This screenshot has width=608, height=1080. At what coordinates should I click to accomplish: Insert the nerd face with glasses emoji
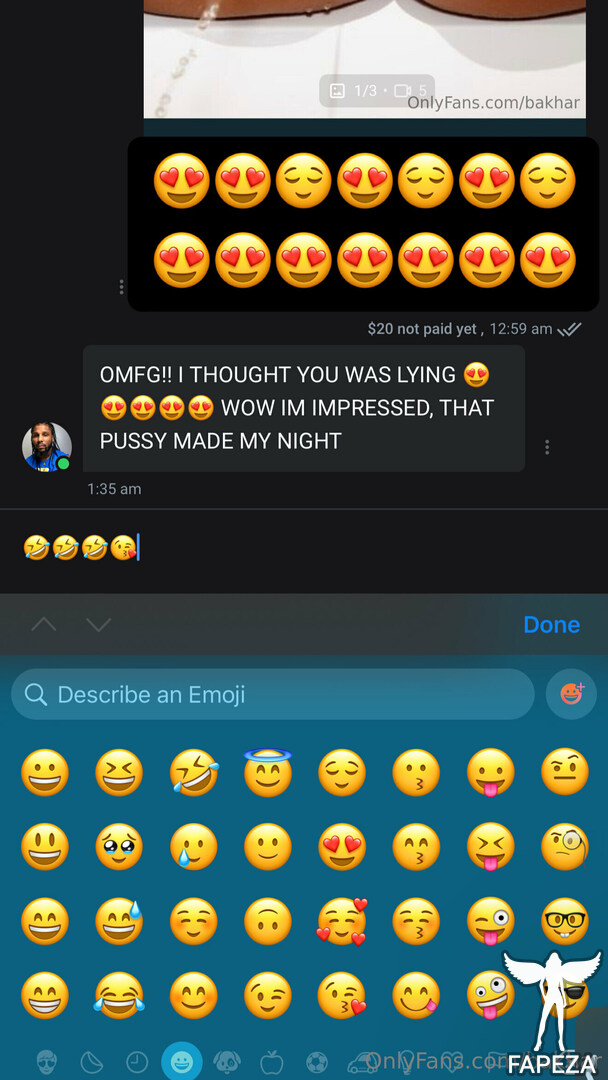click(565, 921)
